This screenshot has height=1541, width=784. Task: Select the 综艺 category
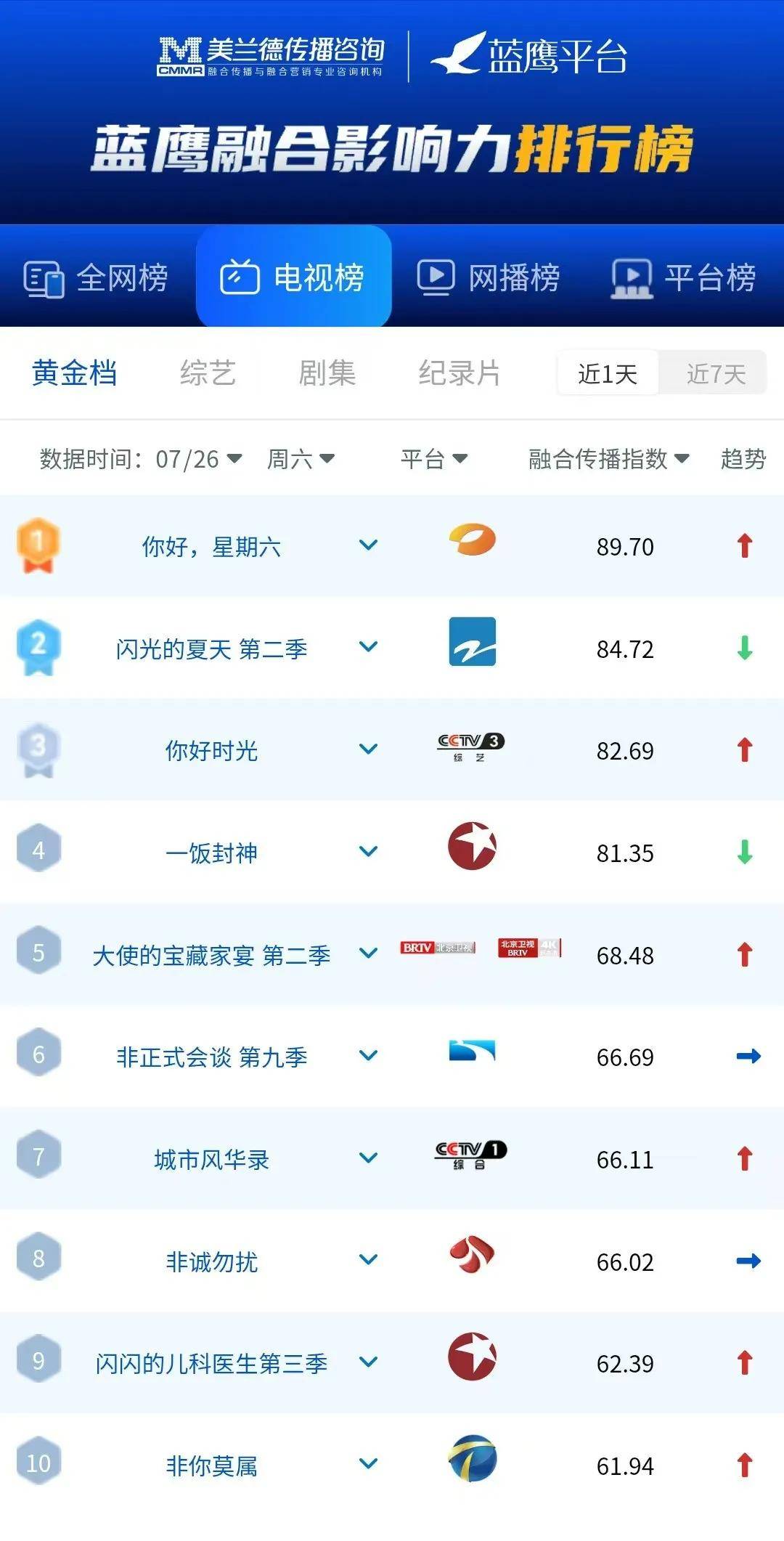(208, 373)
